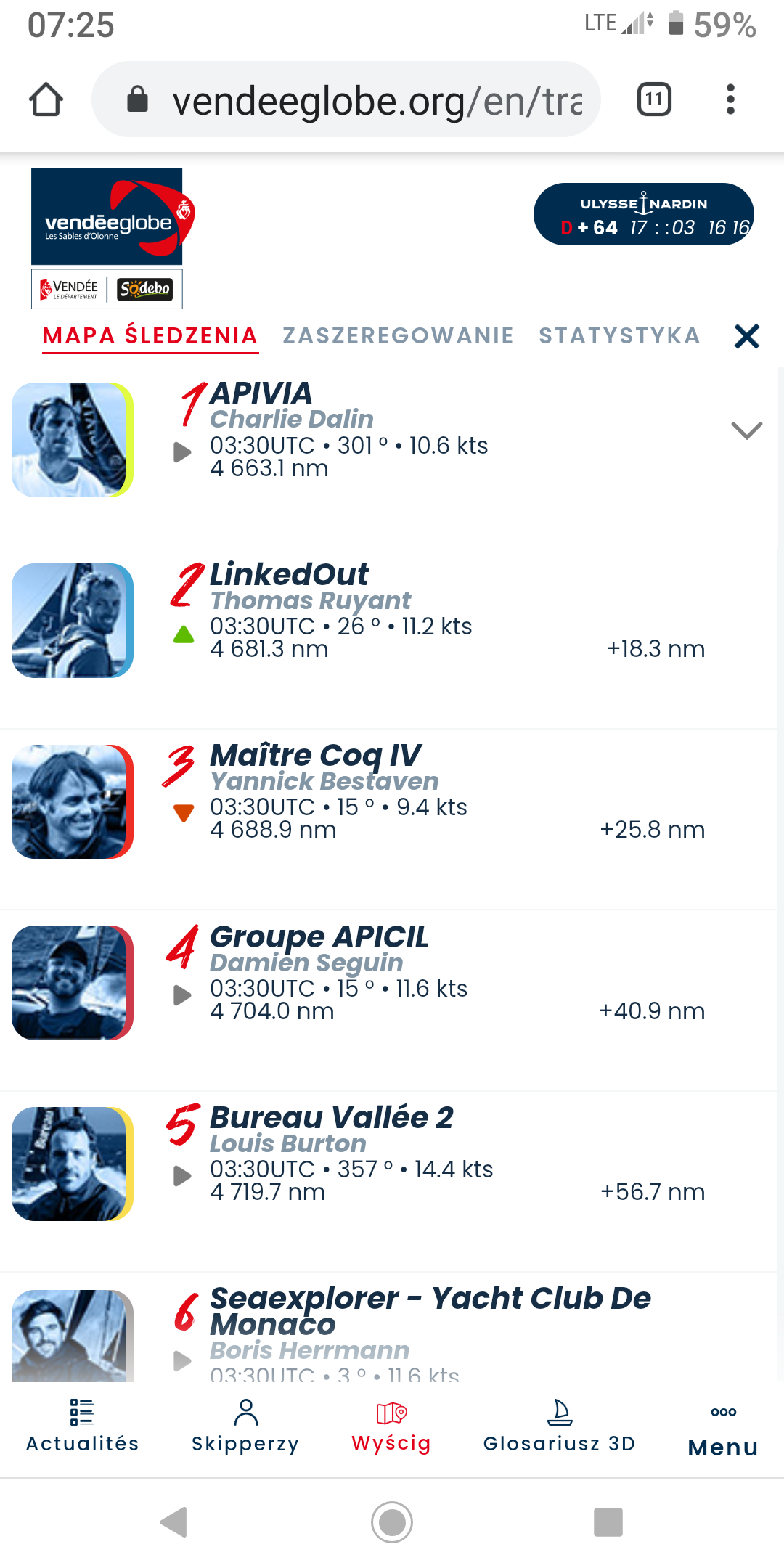The image size is (784, 1568).
Task: Tap the Android back button
Action: pyautogui.click(x=174, y=1522)
